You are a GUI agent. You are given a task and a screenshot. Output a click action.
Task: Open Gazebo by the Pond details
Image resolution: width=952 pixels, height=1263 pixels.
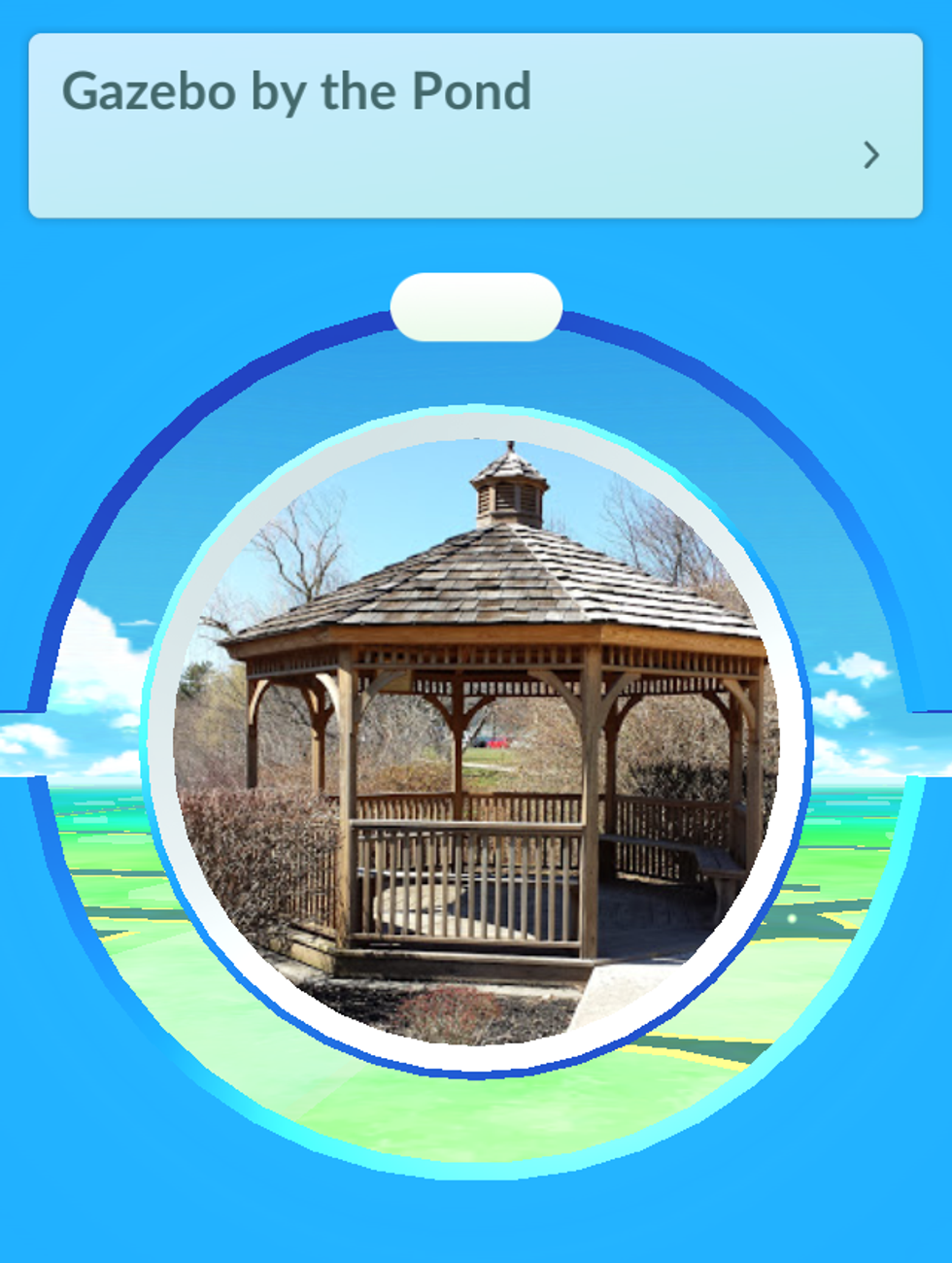tap(296, 93)
